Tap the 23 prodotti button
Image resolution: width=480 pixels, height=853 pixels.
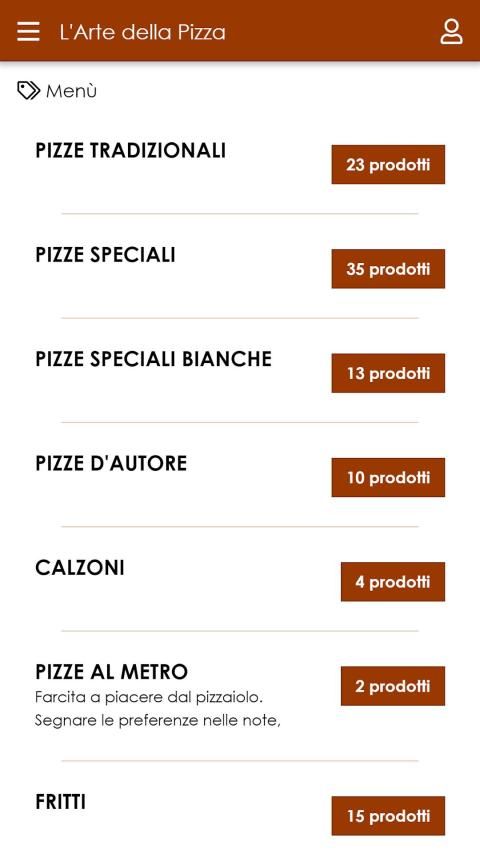(x=388, y=164)
